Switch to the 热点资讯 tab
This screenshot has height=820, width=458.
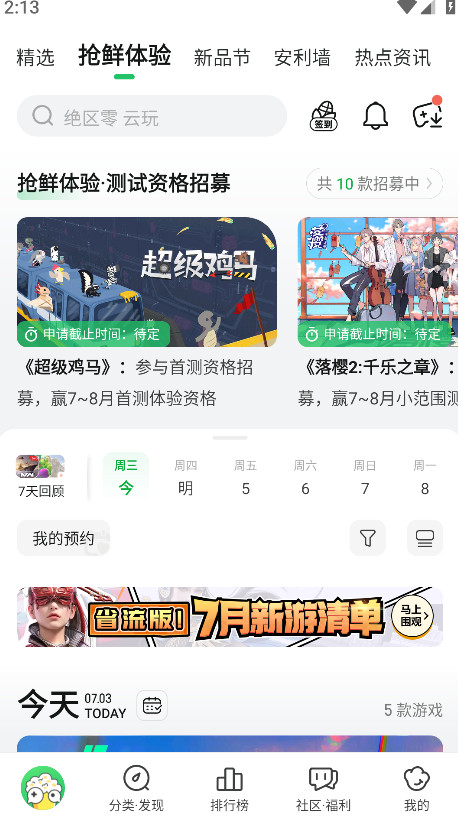click(393, 58)
